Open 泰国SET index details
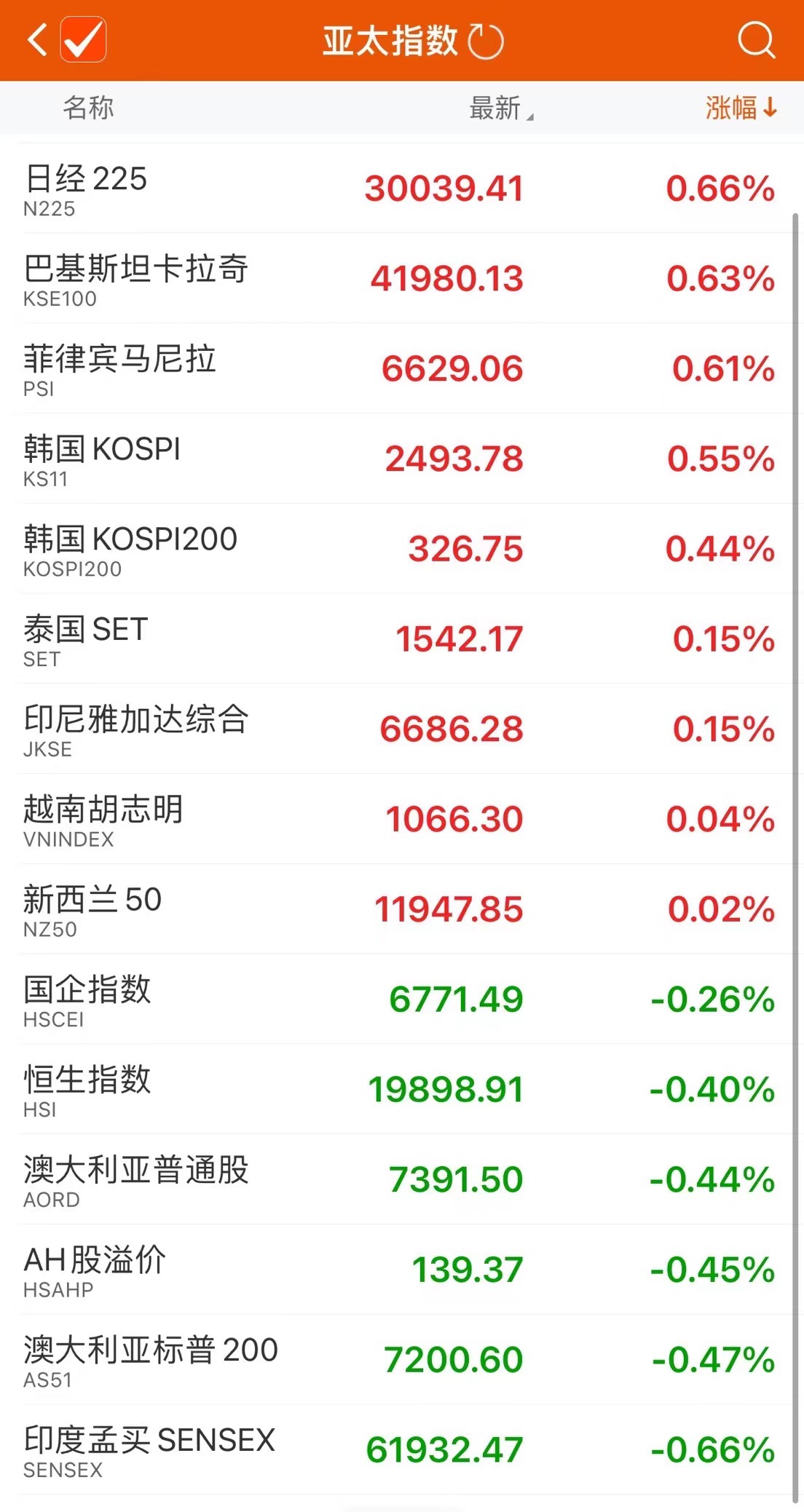804x1512 pixels. pyautogui.click(x=401, y=639)
